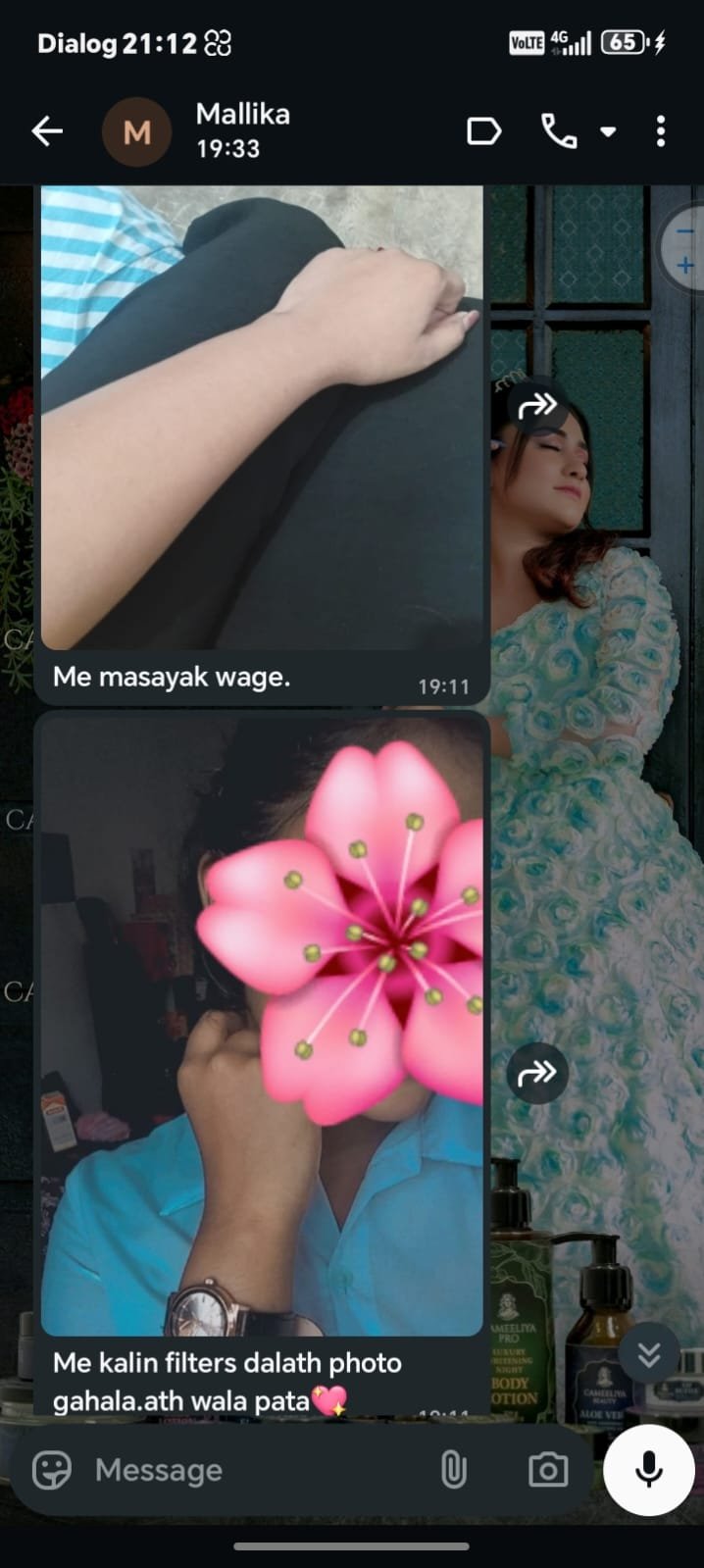Open the flower-covered selfie photo

(x=262, y=1025)
